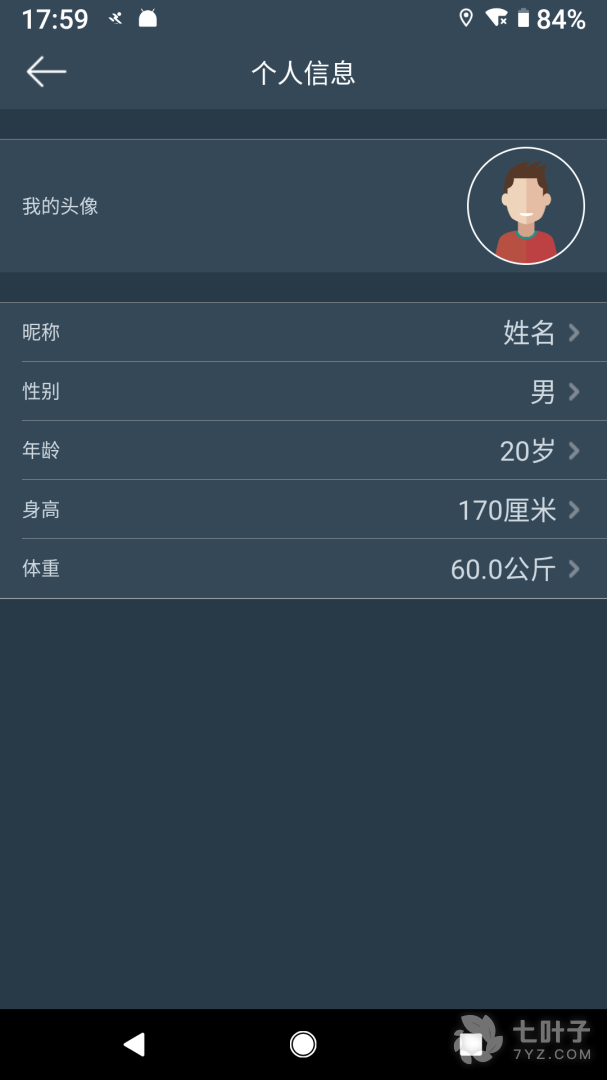
Task: Edit the 性别 gender setting
Action: pyautogui.click(x=303, y=391)
